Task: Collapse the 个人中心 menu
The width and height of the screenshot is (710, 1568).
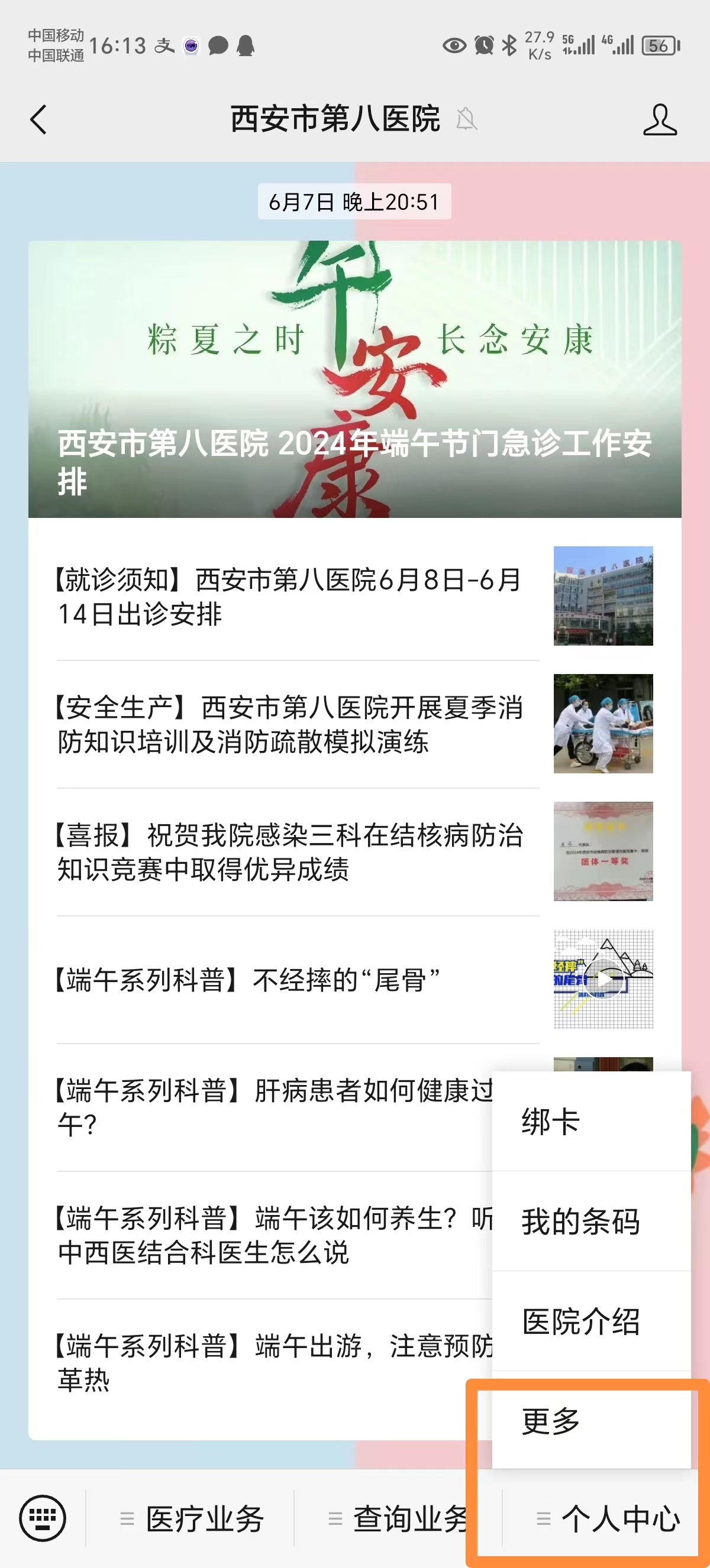Action: pyautogui.click(x=609, y=1519)
